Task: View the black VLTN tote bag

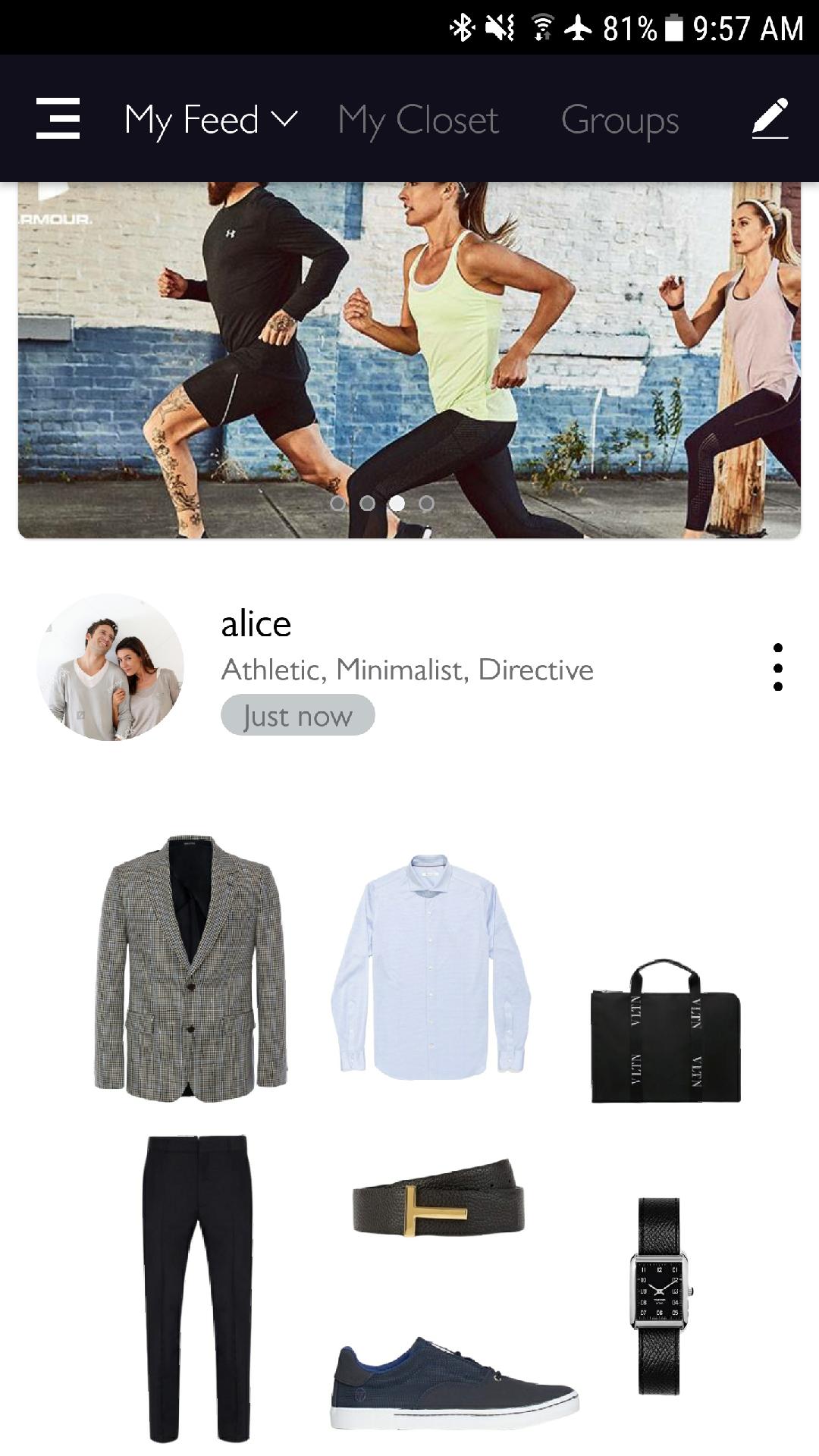Action: 665,1031
